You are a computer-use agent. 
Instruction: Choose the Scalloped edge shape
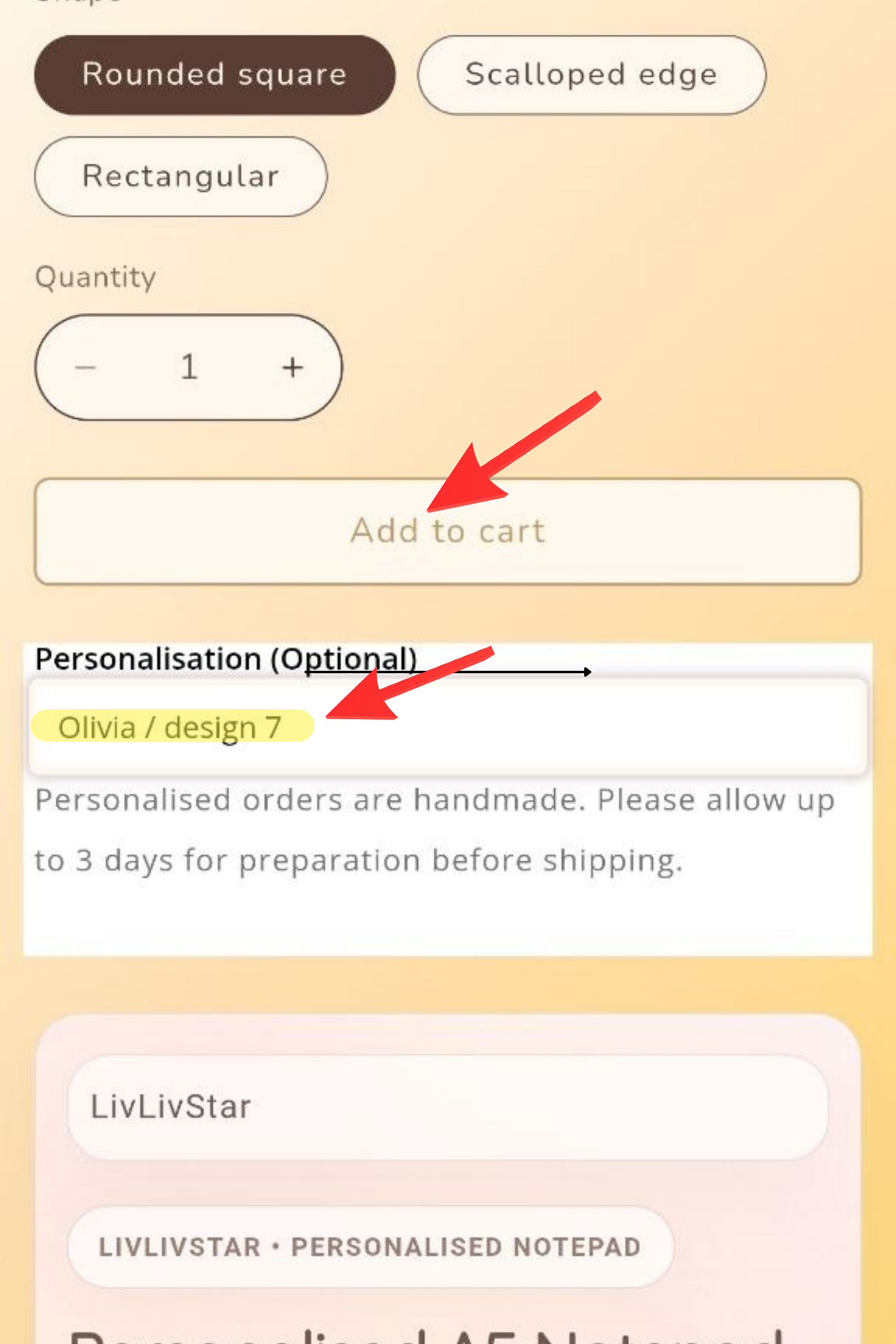591,75
